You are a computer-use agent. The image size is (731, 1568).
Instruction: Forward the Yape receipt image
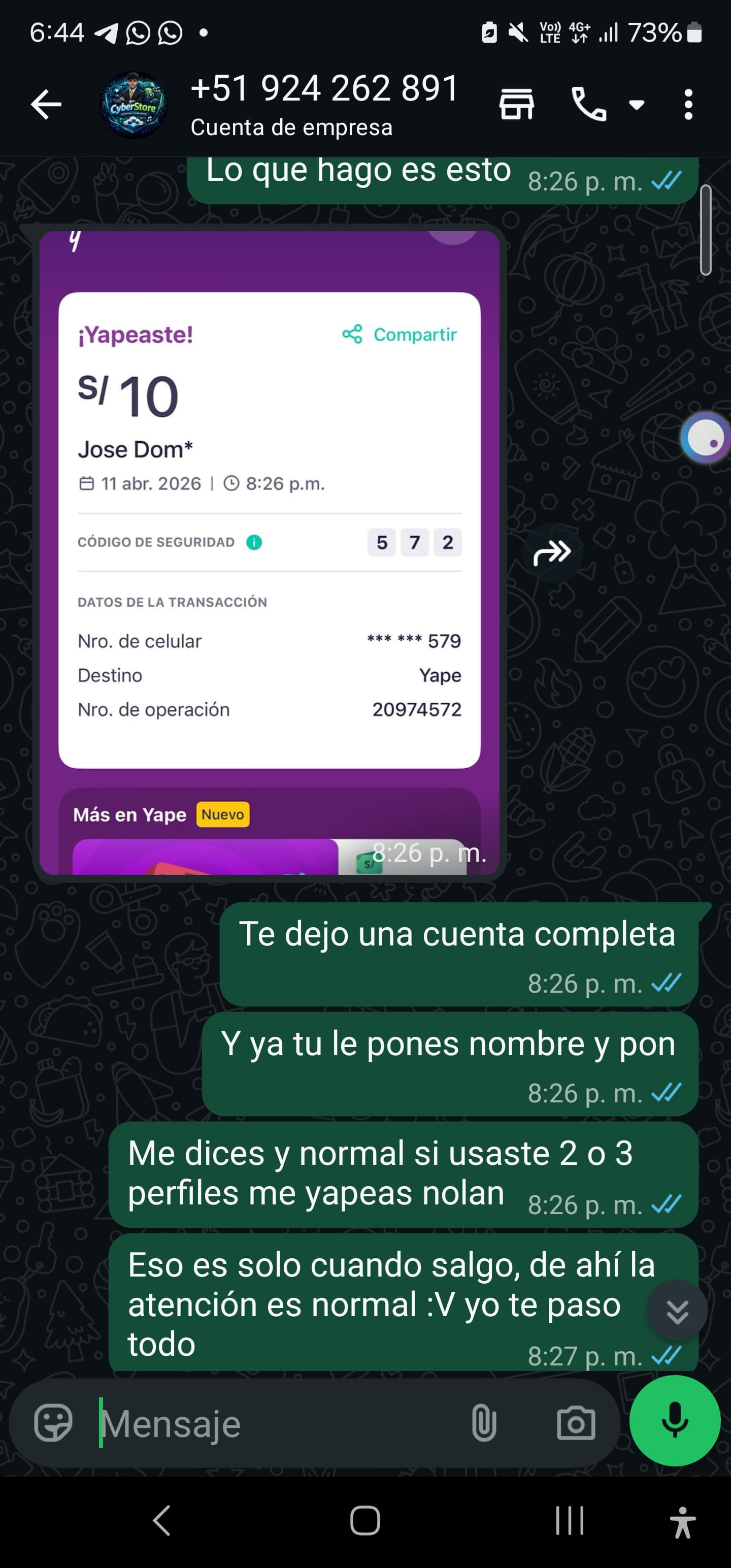click(x=552, y=552)
